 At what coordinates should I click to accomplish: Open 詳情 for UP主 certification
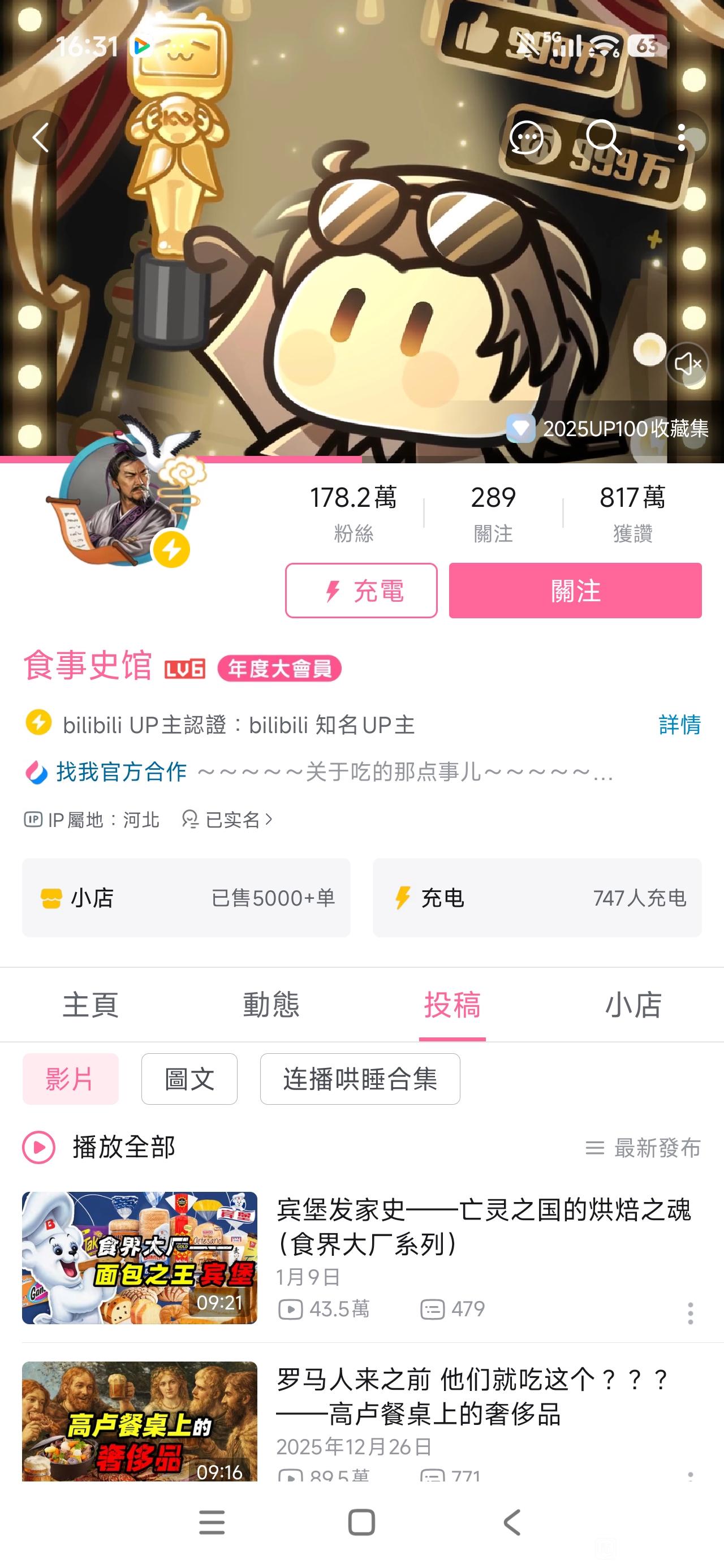pos(679,725)
